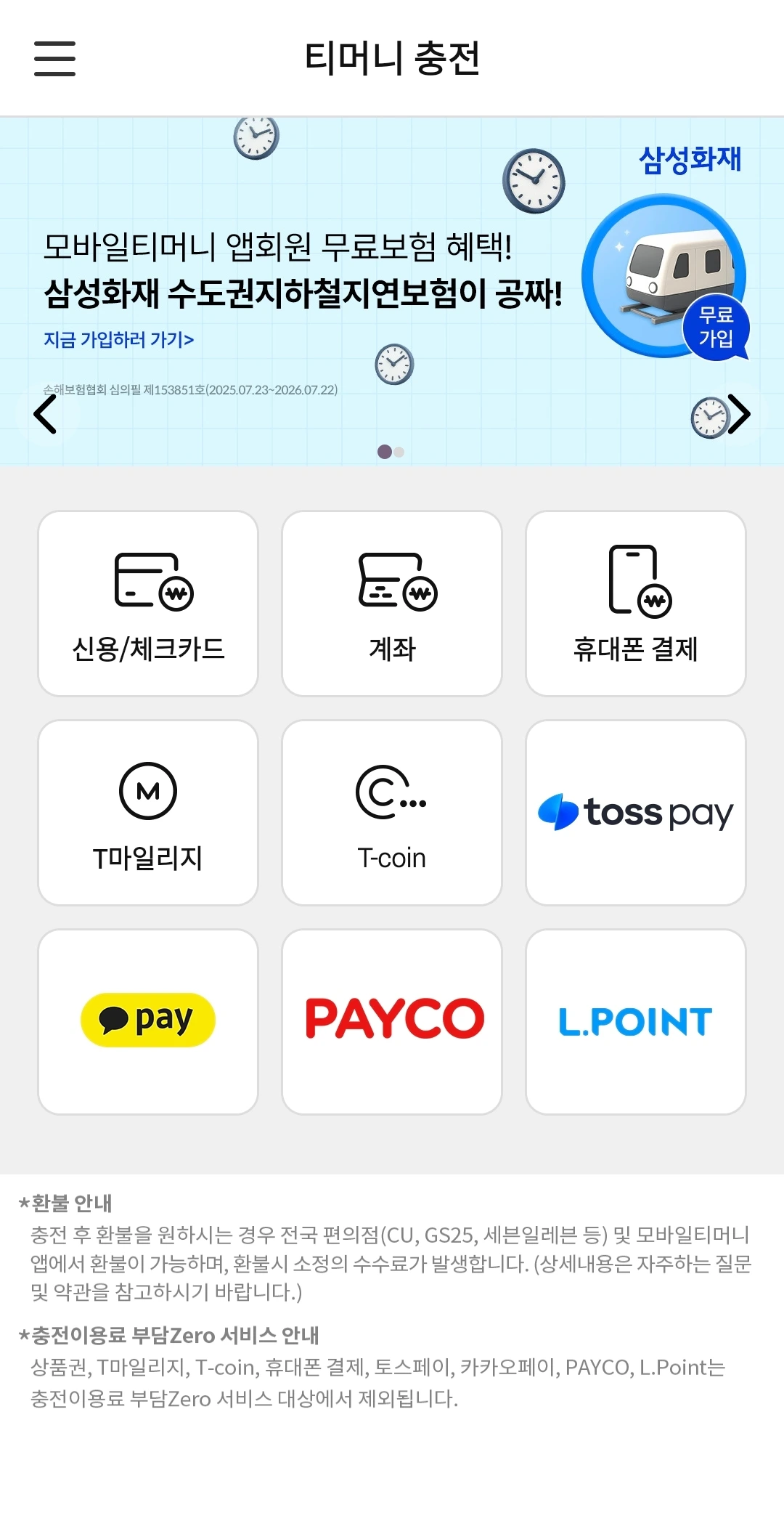
Task: Charge with L.POINT
Action: [636, 1021]
